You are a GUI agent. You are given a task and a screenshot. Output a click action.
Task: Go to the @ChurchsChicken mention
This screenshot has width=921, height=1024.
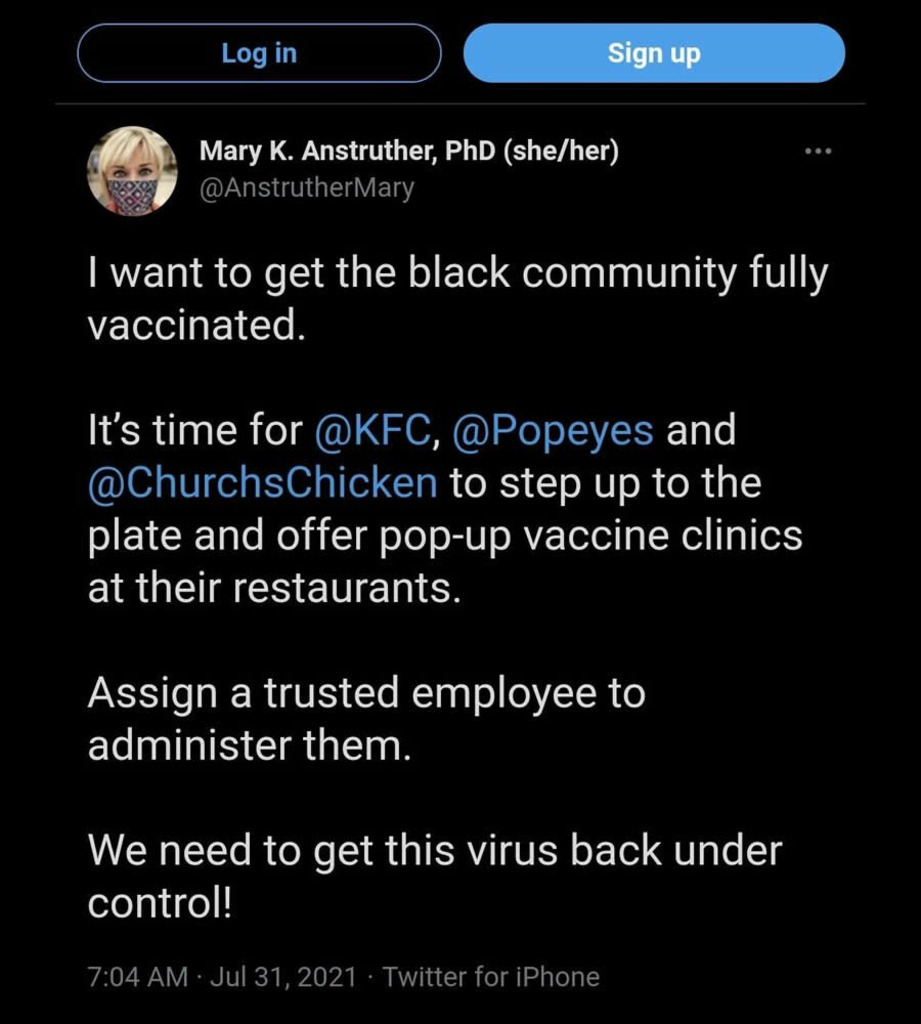pos(263,483)
